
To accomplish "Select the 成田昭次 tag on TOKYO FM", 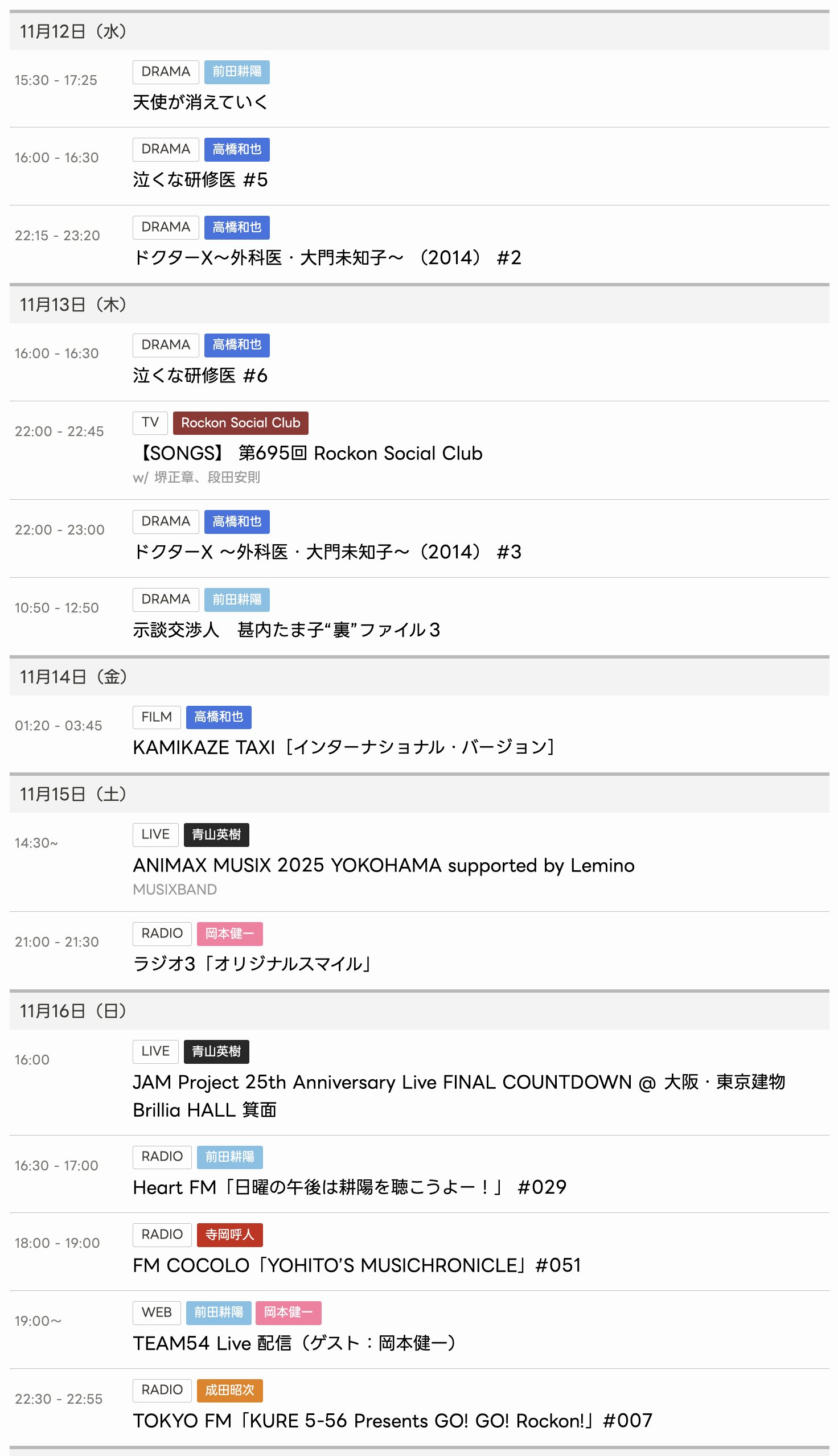I will click(229, 1390).
